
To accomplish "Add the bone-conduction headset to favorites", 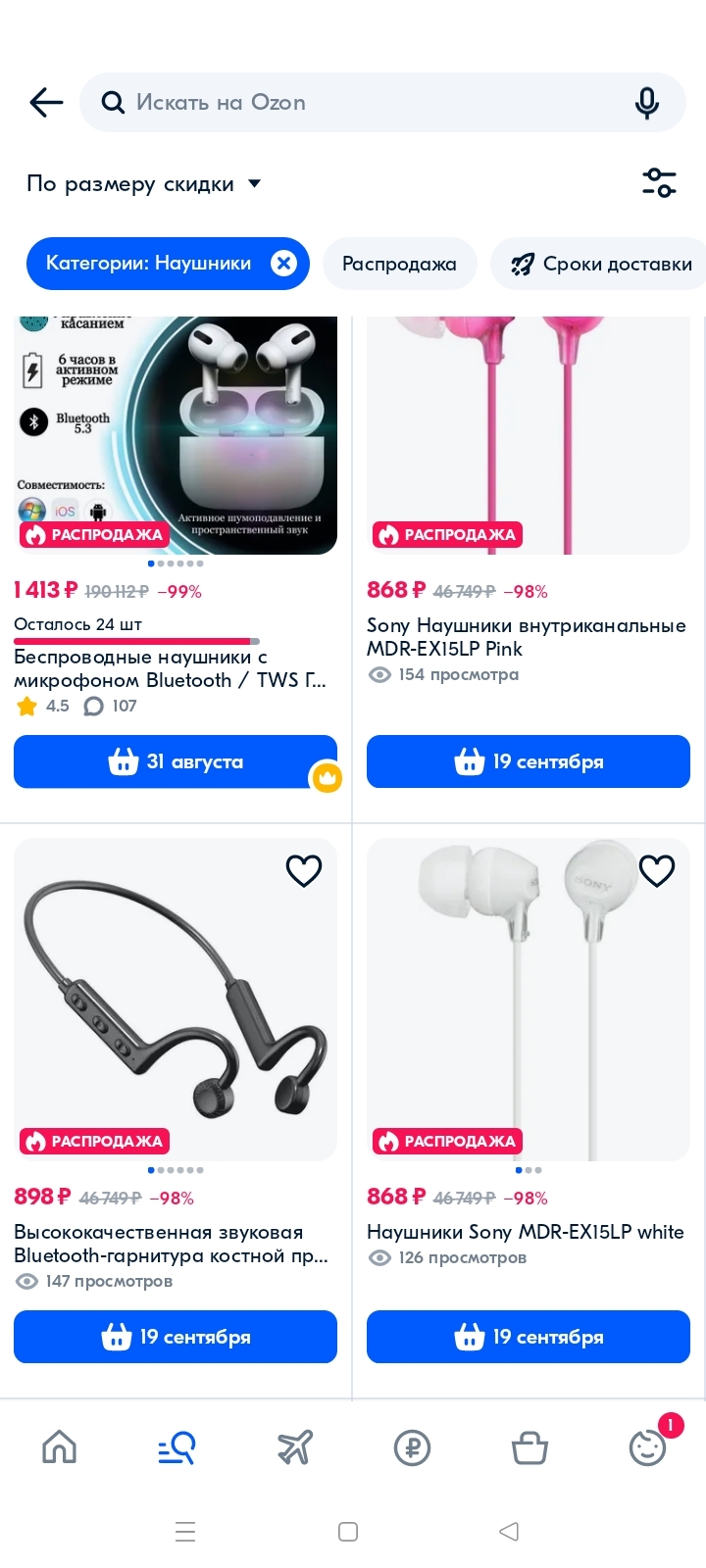I will 303,870.
